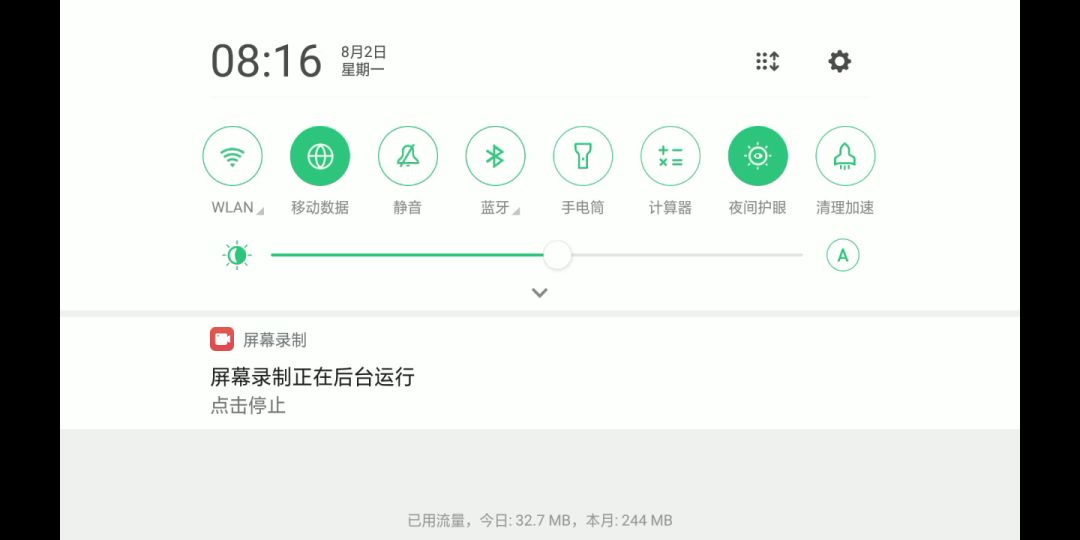This screenshot has height=540, width=1080.
Task: Disable mobile data (移动数据)
Action: pyautogui.click(x=320, y=156)
